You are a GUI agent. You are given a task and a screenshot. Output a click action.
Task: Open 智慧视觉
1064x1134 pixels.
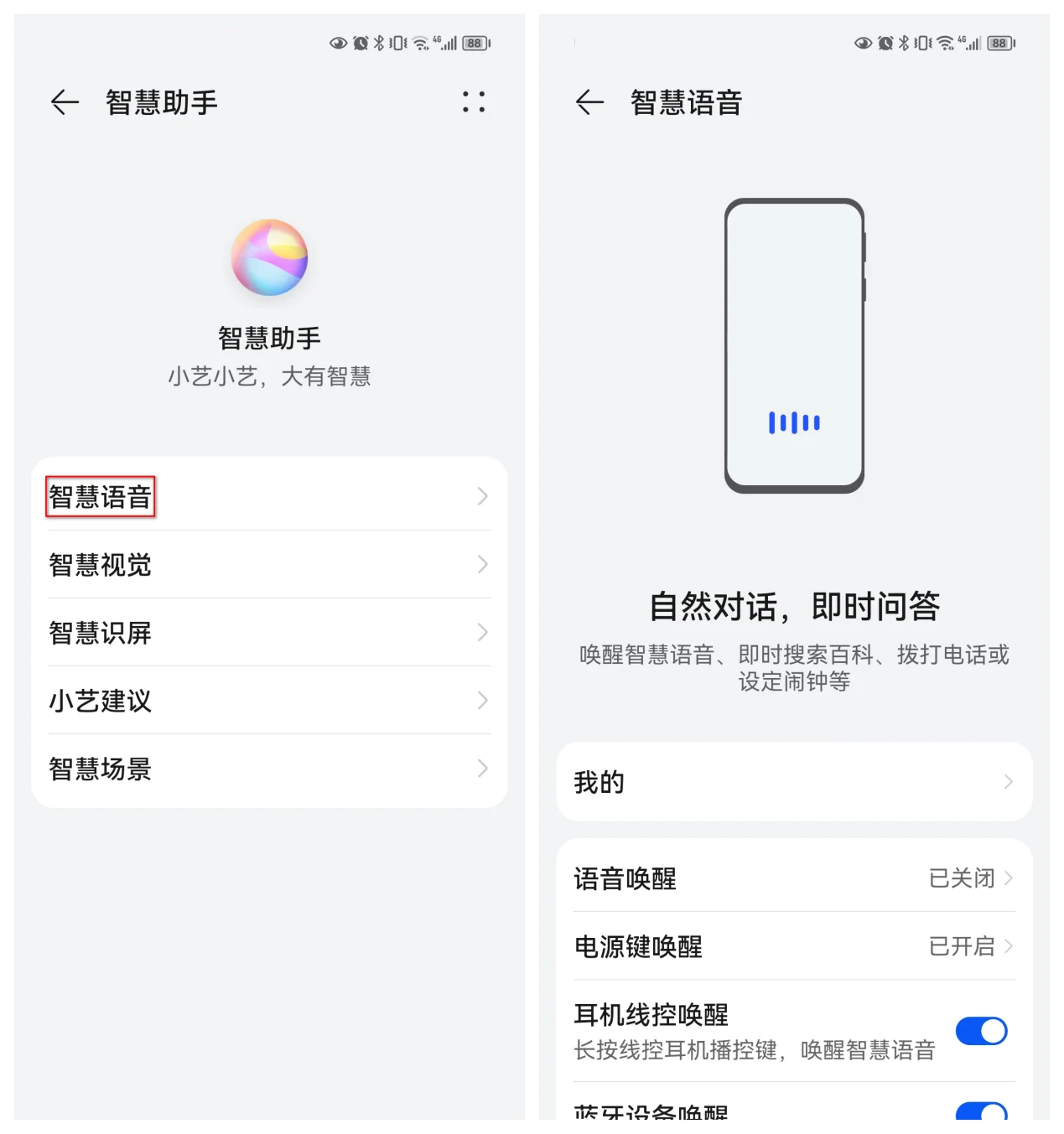tap(268, 564)
